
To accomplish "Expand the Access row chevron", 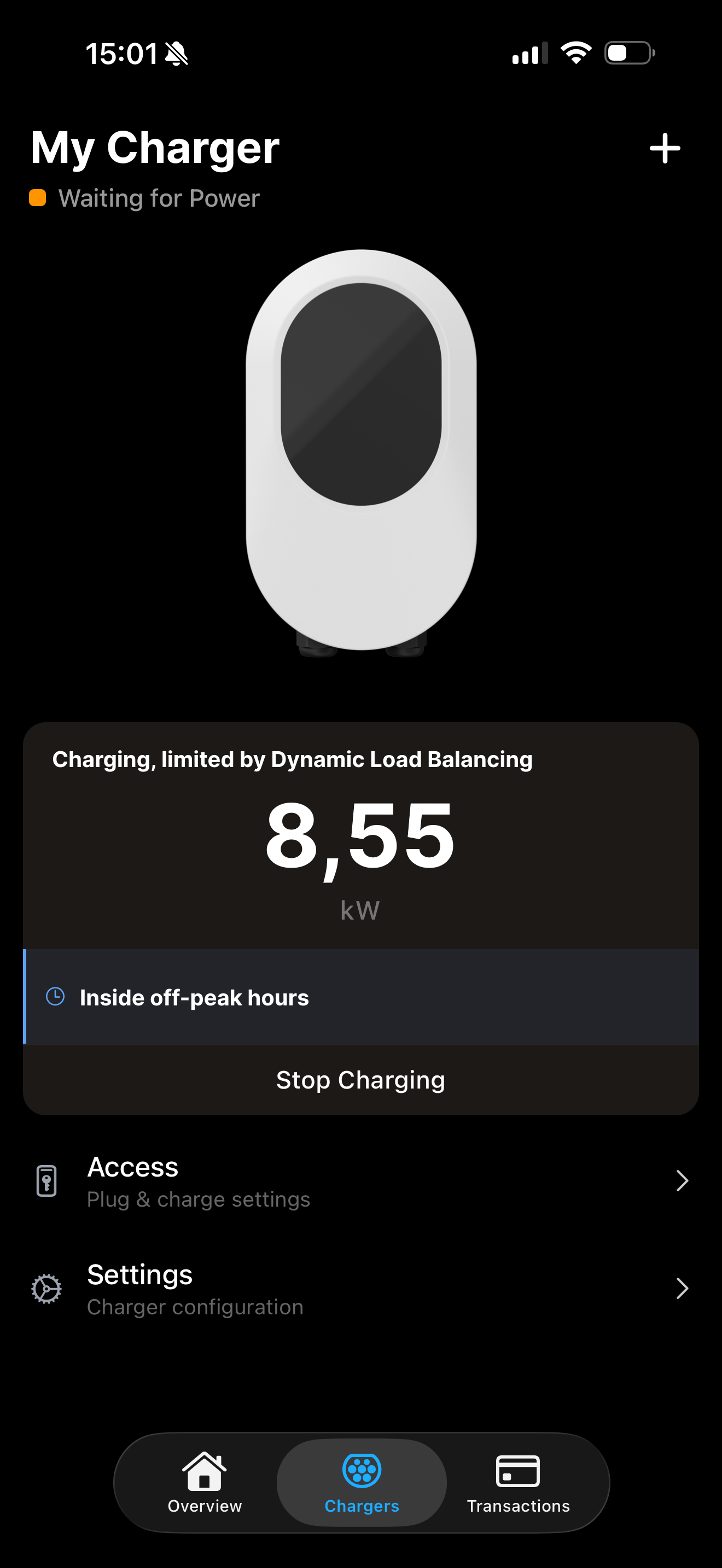I will point(682,1180).
